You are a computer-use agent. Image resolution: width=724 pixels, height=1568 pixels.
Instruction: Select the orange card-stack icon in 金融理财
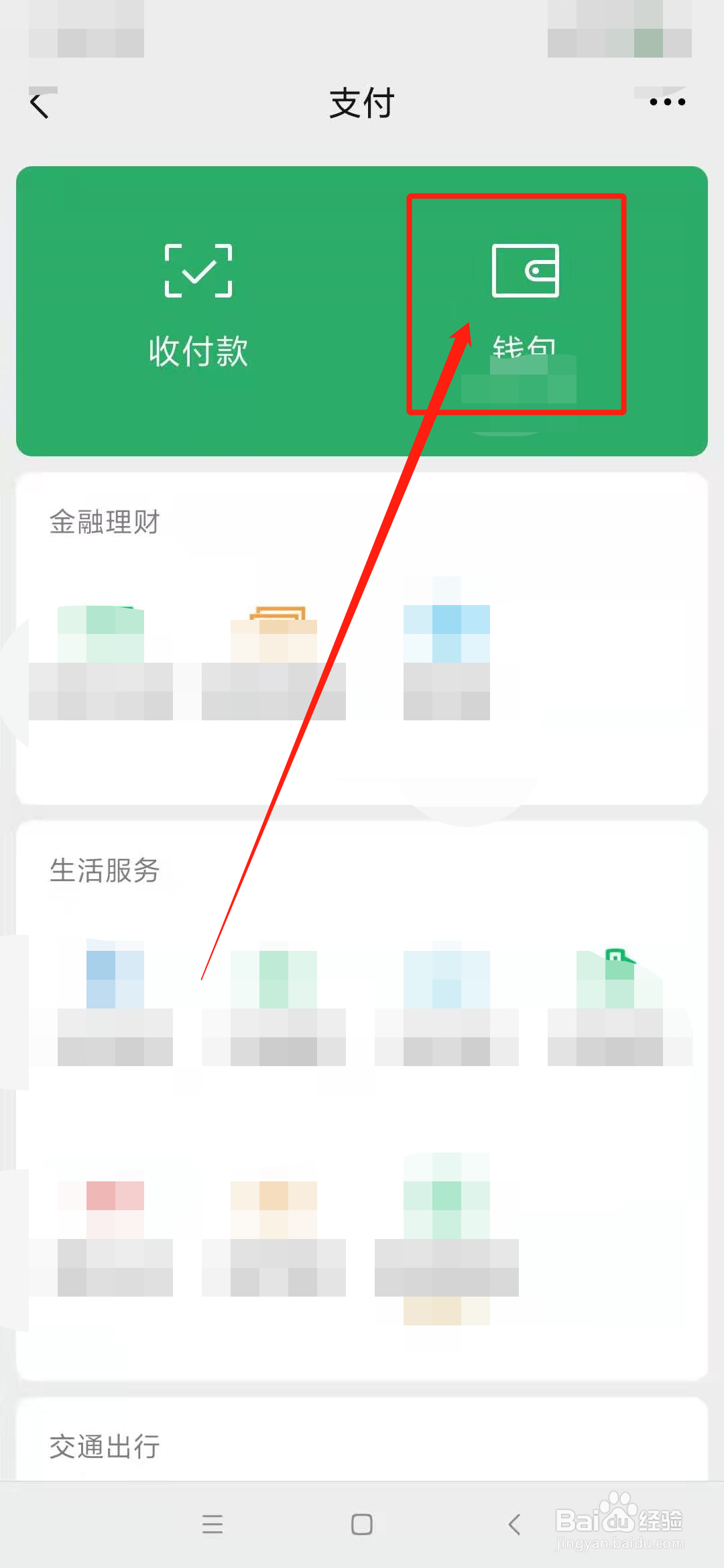tap(275, 633)
